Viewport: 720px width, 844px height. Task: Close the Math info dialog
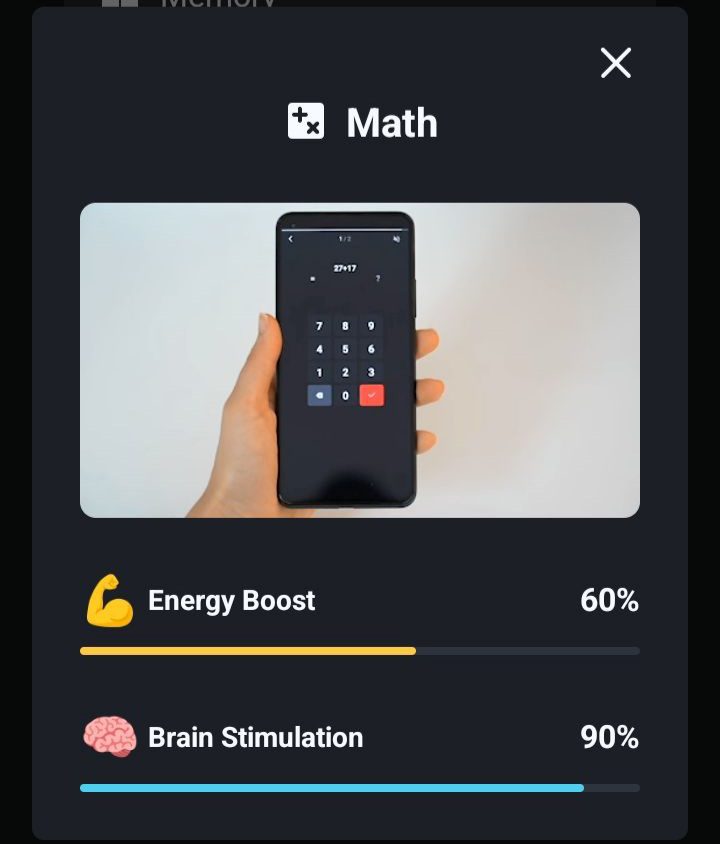(x=615, y=63)
